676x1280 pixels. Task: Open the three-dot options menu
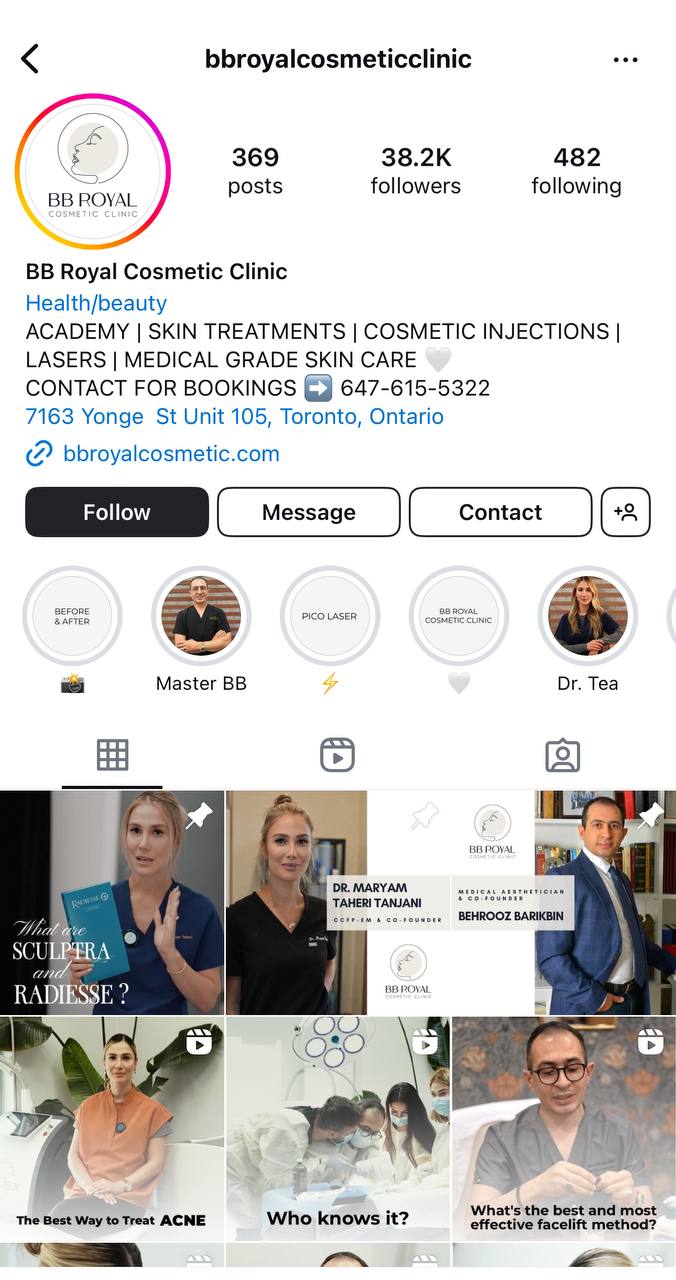click(x=625, y=60)
